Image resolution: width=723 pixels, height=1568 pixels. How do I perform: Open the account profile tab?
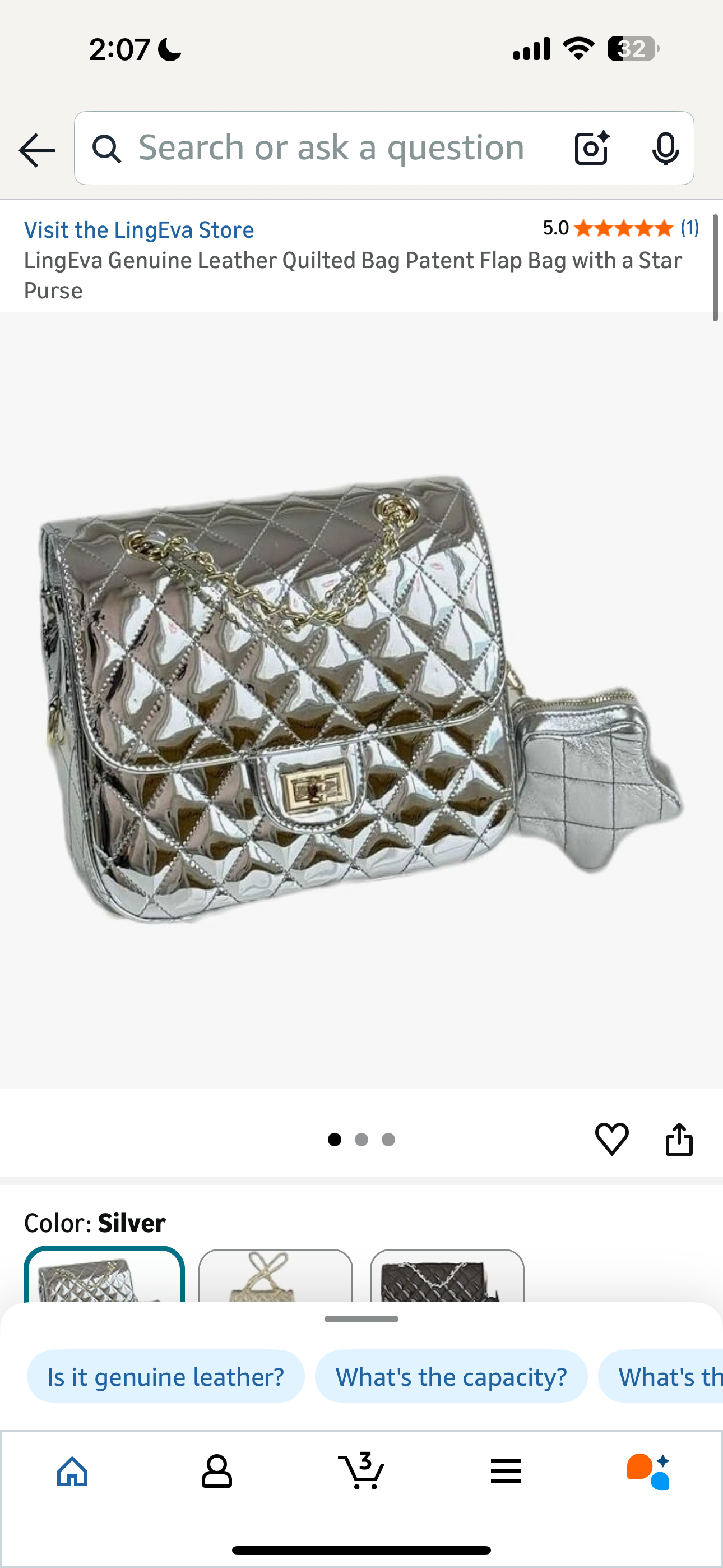point(217,1472)
